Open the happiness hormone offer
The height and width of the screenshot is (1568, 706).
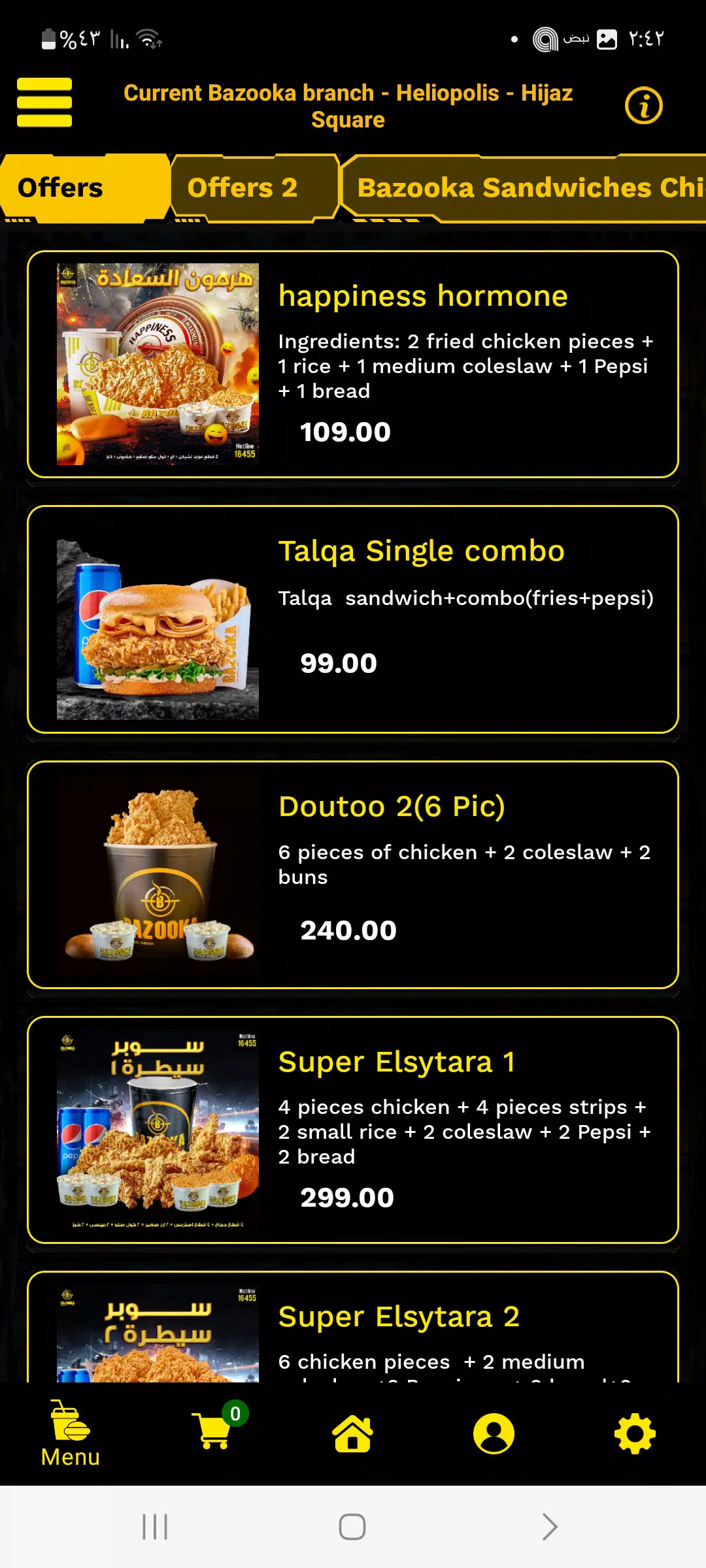point(353,365)
